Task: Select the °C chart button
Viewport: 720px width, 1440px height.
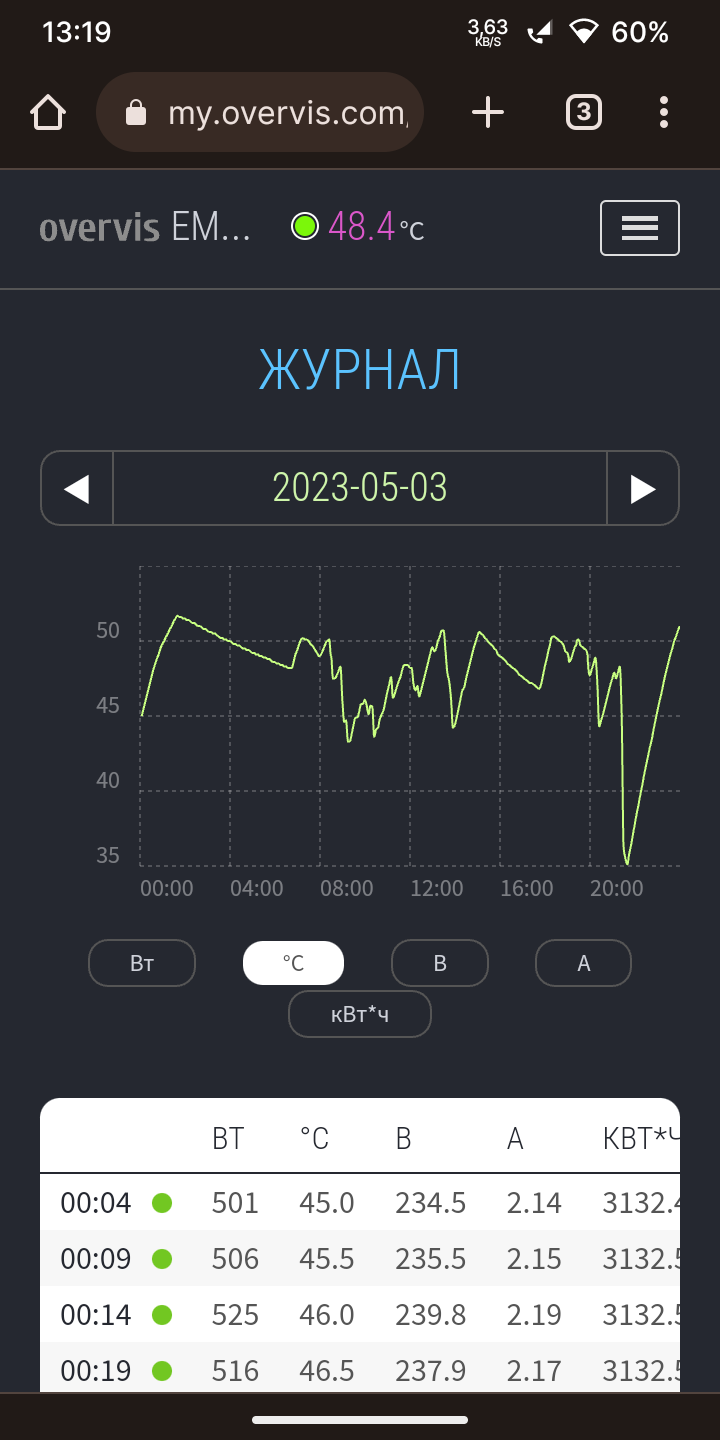Action: [293, 963]
